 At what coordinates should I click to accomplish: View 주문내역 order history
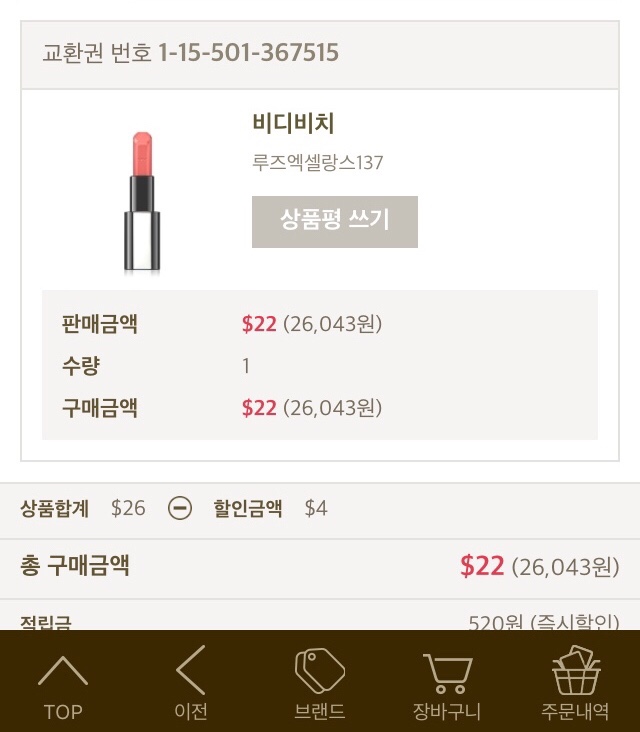(575, 682)
